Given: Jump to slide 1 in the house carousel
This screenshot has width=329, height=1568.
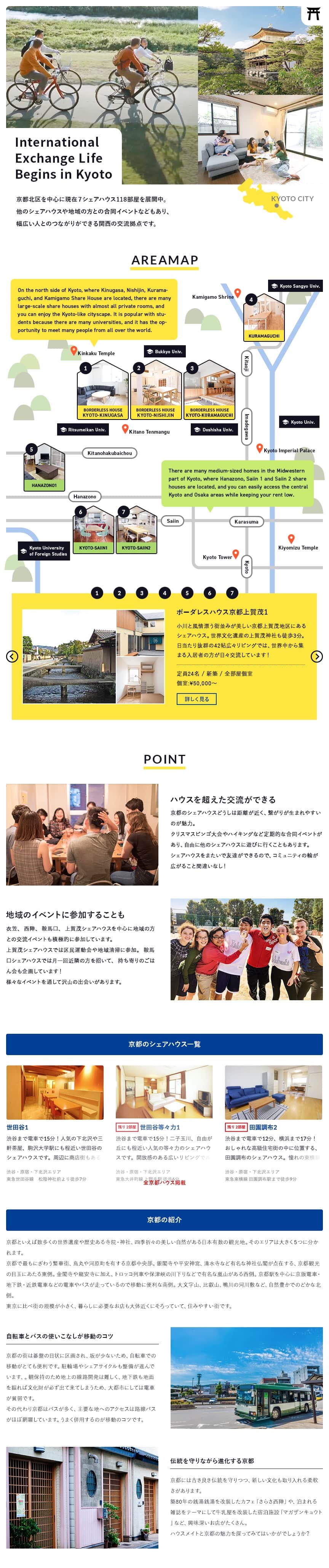Looking at the screenshot, I should tap(97, 592).
